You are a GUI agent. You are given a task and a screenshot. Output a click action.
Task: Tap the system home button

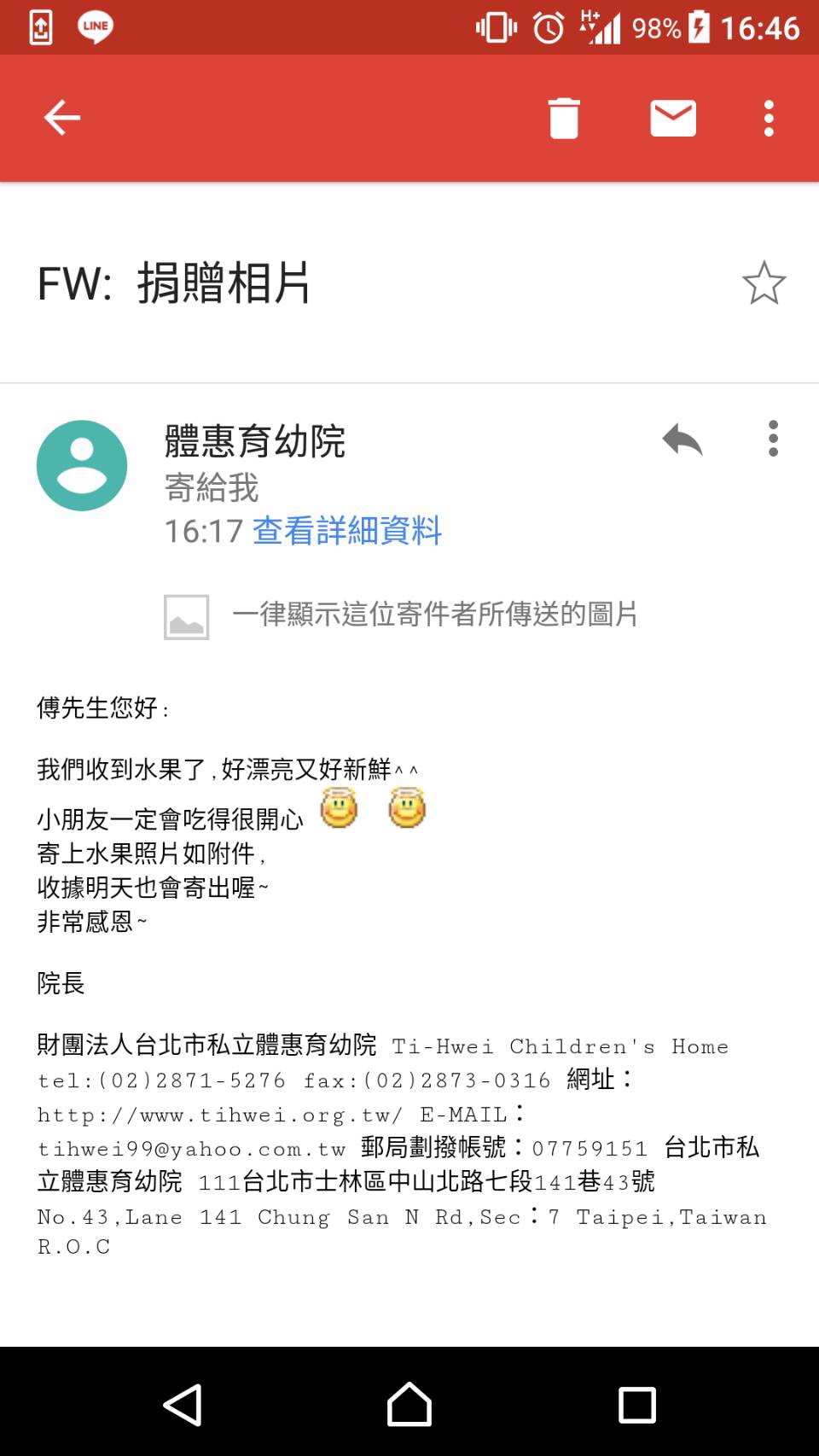(x=409, y=1404)
